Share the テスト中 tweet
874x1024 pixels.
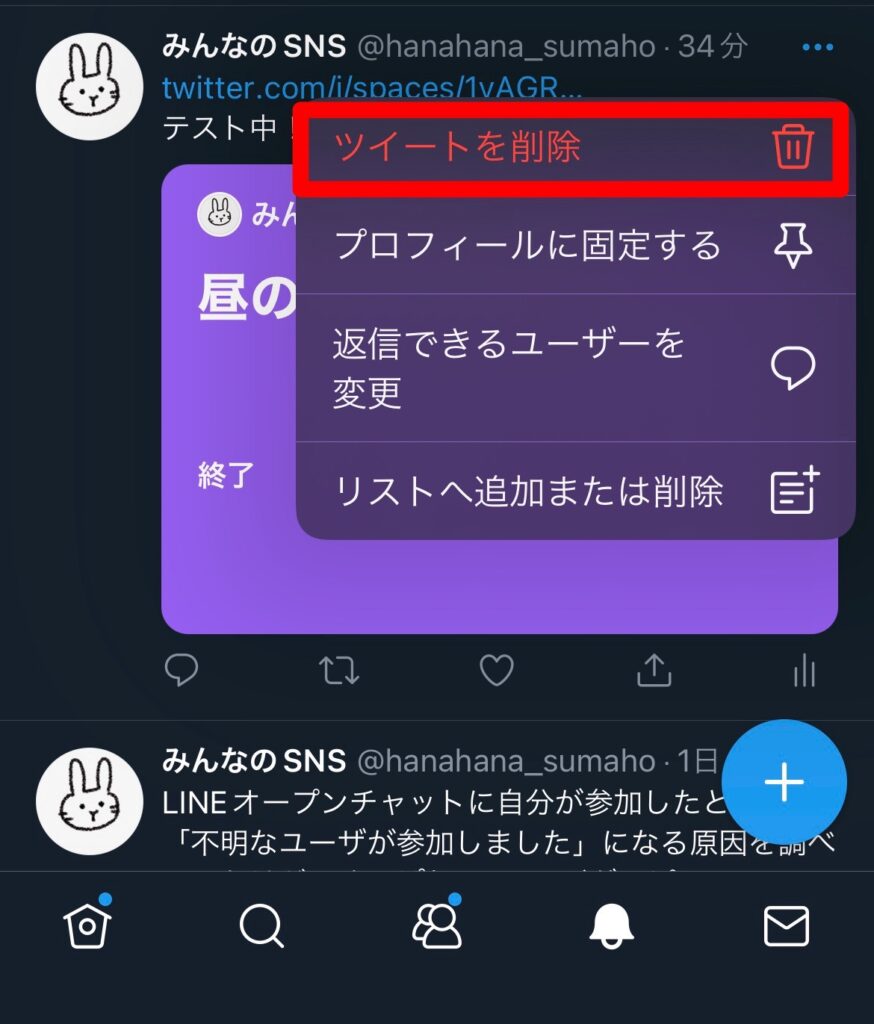[x=653, y=672]
